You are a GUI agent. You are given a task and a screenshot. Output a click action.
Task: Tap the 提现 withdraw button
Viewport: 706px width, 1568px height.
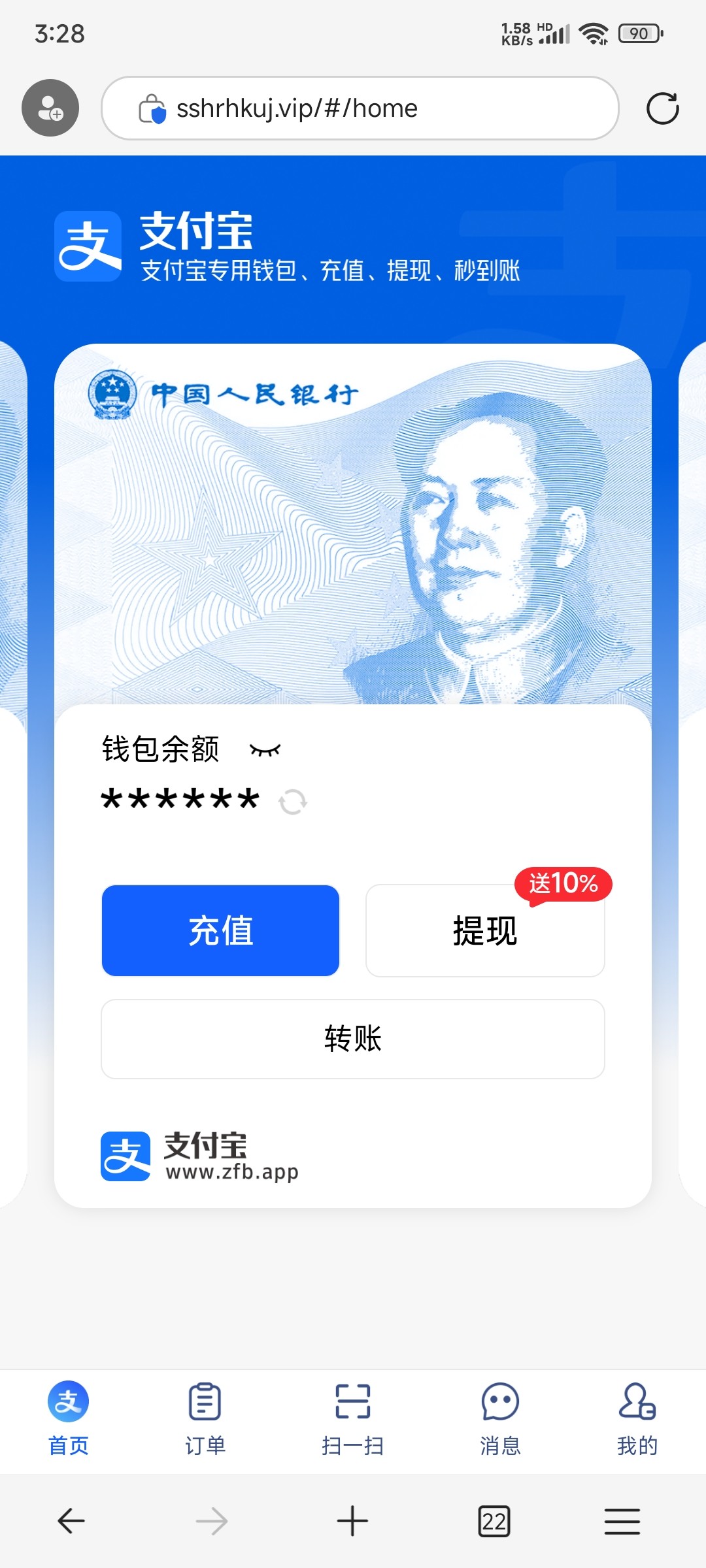pos(485,930)
